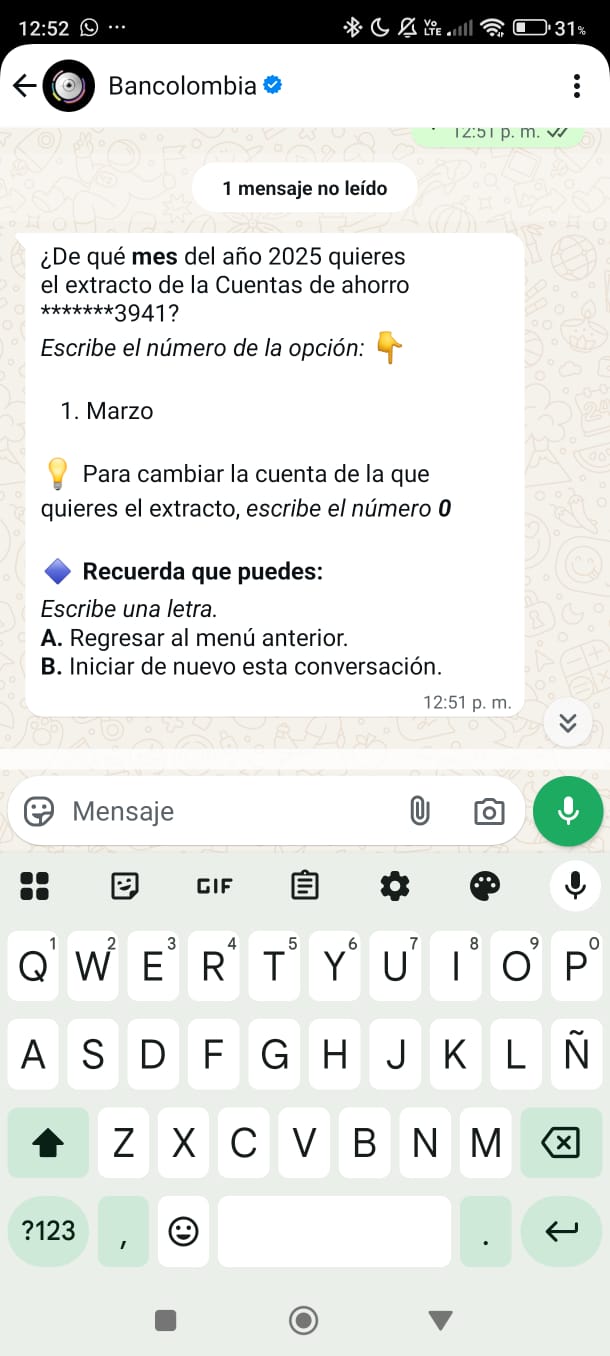
Task: Jump to the latest message
Action: (568, 722)
